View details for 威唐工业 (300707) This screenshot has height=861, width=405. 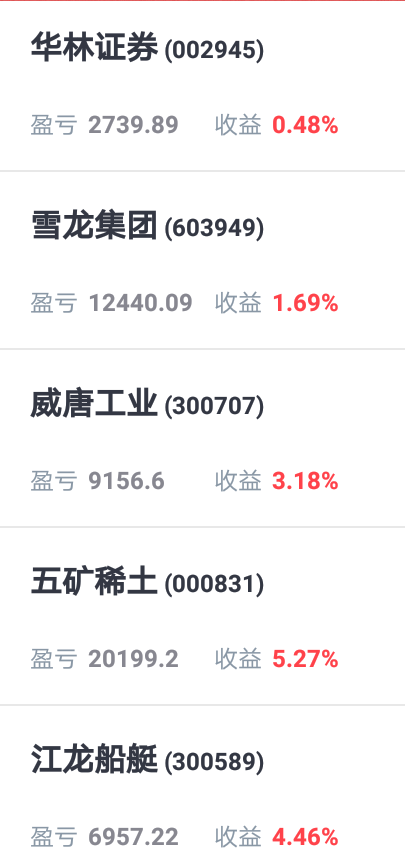tap(202, 438)
